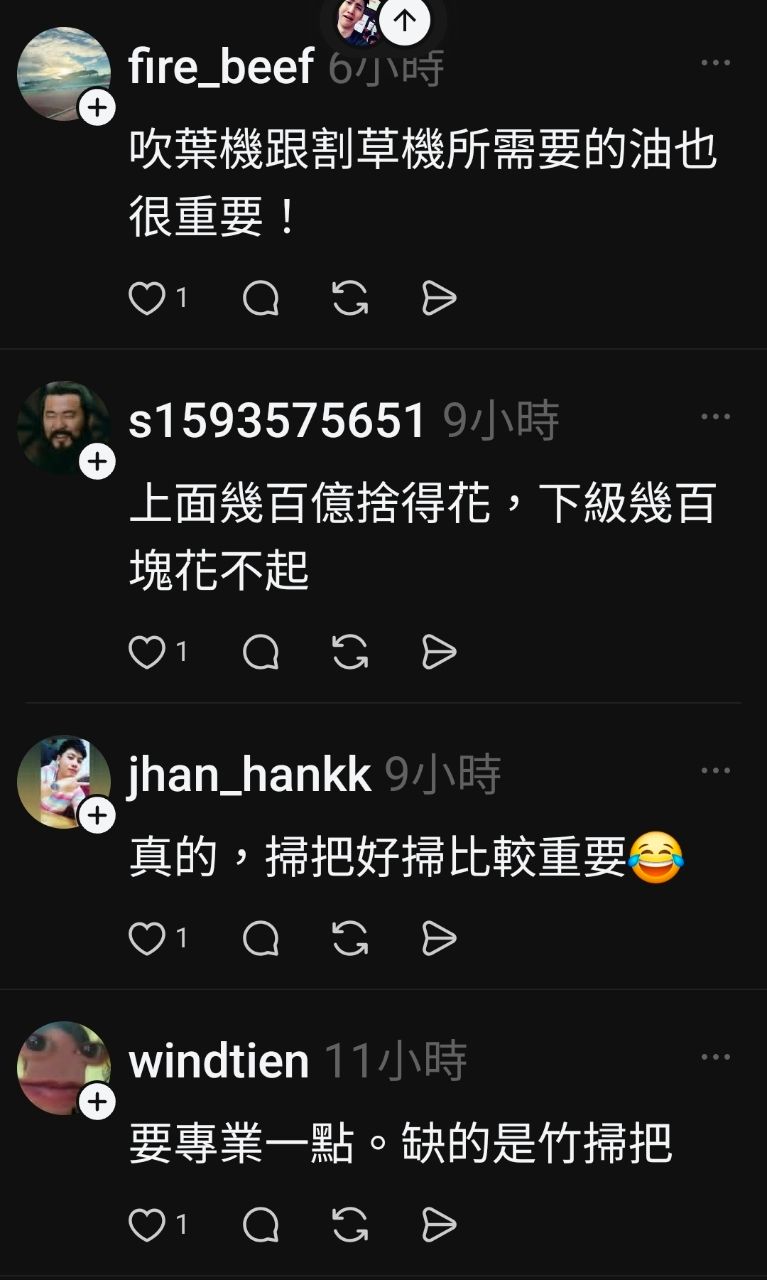The height and width of the screenshot is (1280, 767).
Task: Open more options for fire_beef's comment
Action: (715, 63)
